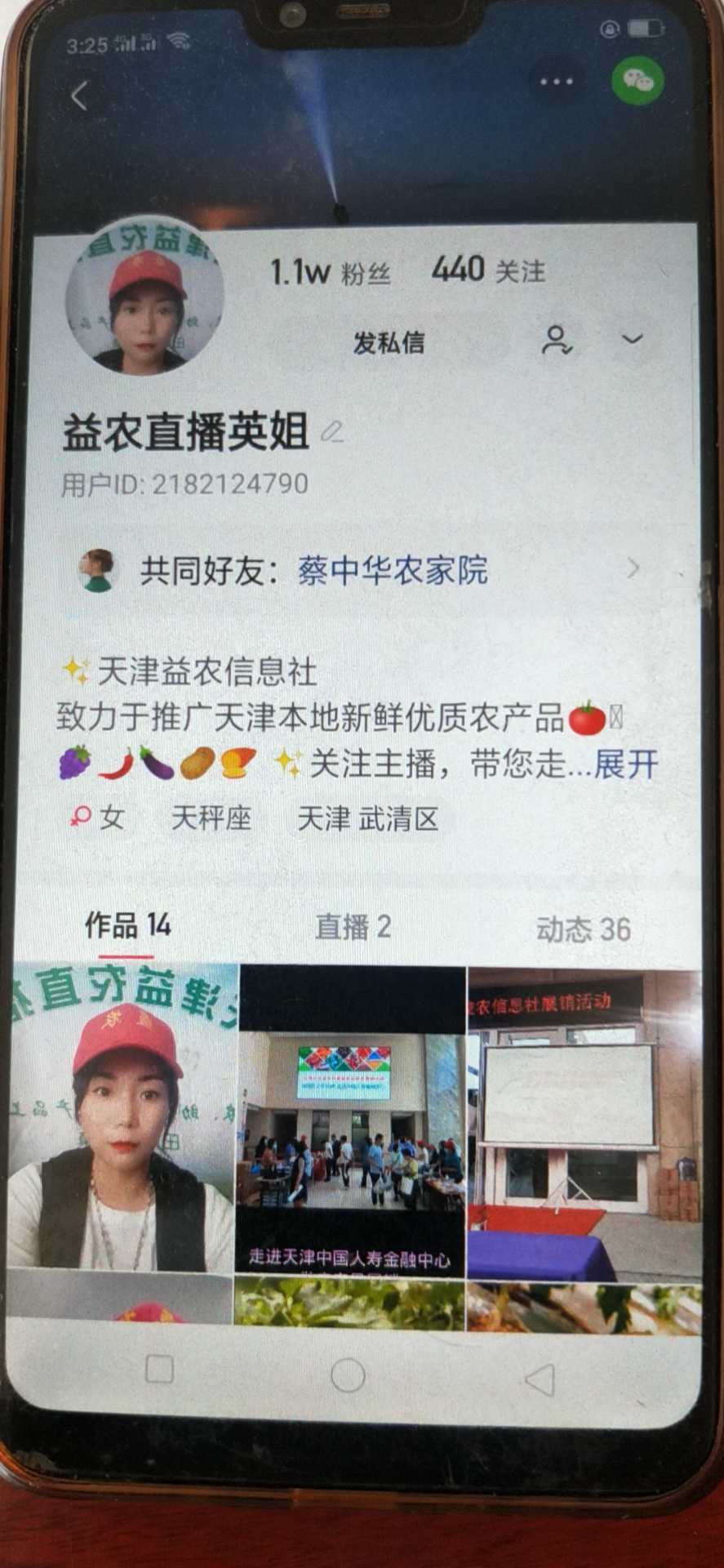Tap the system back triangle button

(x=540, y=1379)
